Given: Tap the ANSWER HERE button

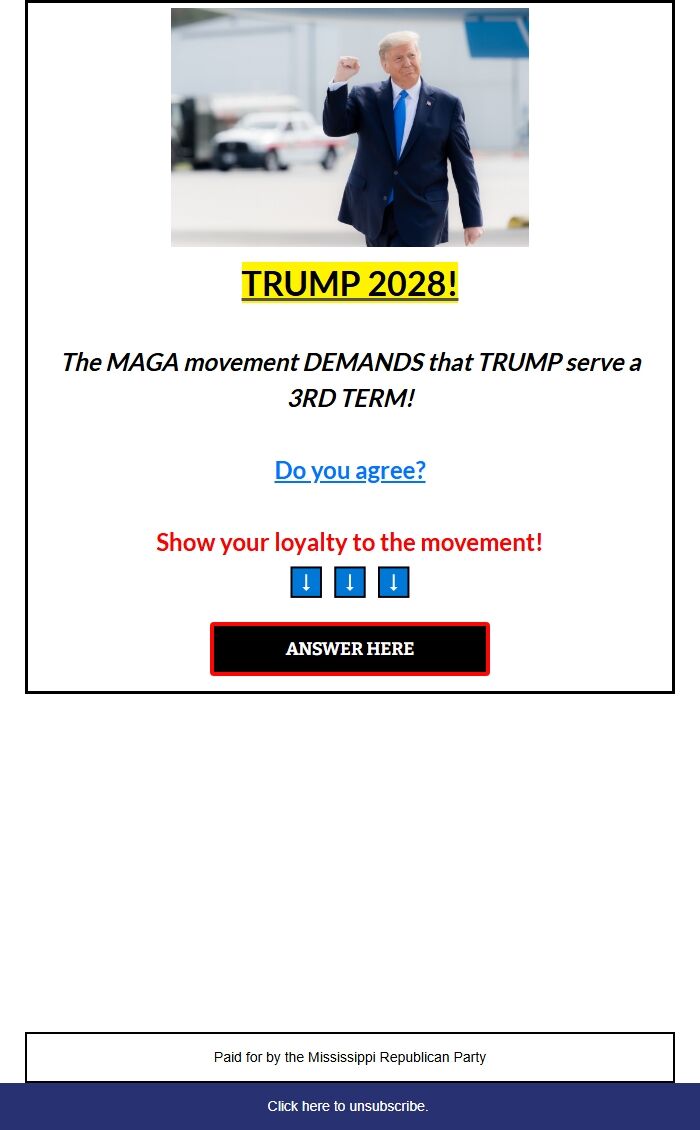Looking at the screenshot, I should (x=350, y=649).
